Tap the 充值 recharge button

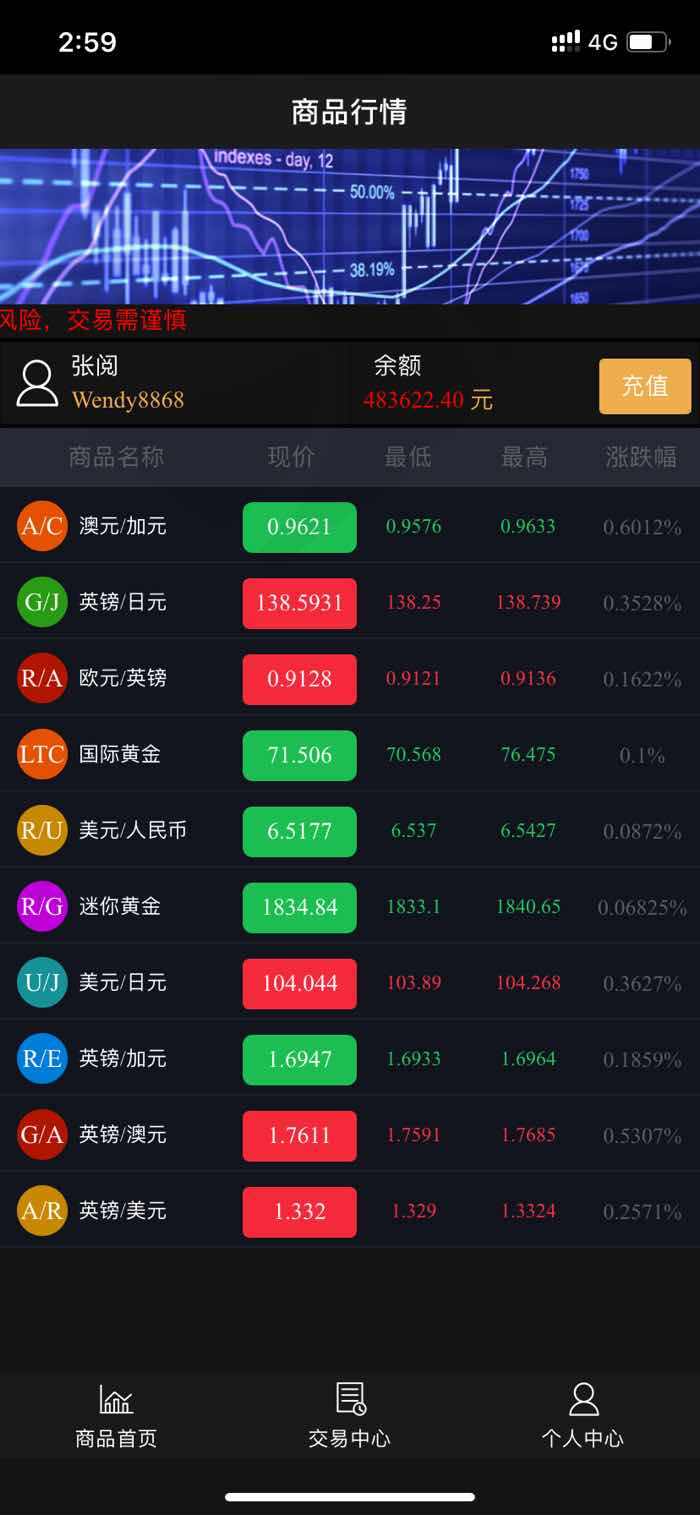tap(645, 386)
